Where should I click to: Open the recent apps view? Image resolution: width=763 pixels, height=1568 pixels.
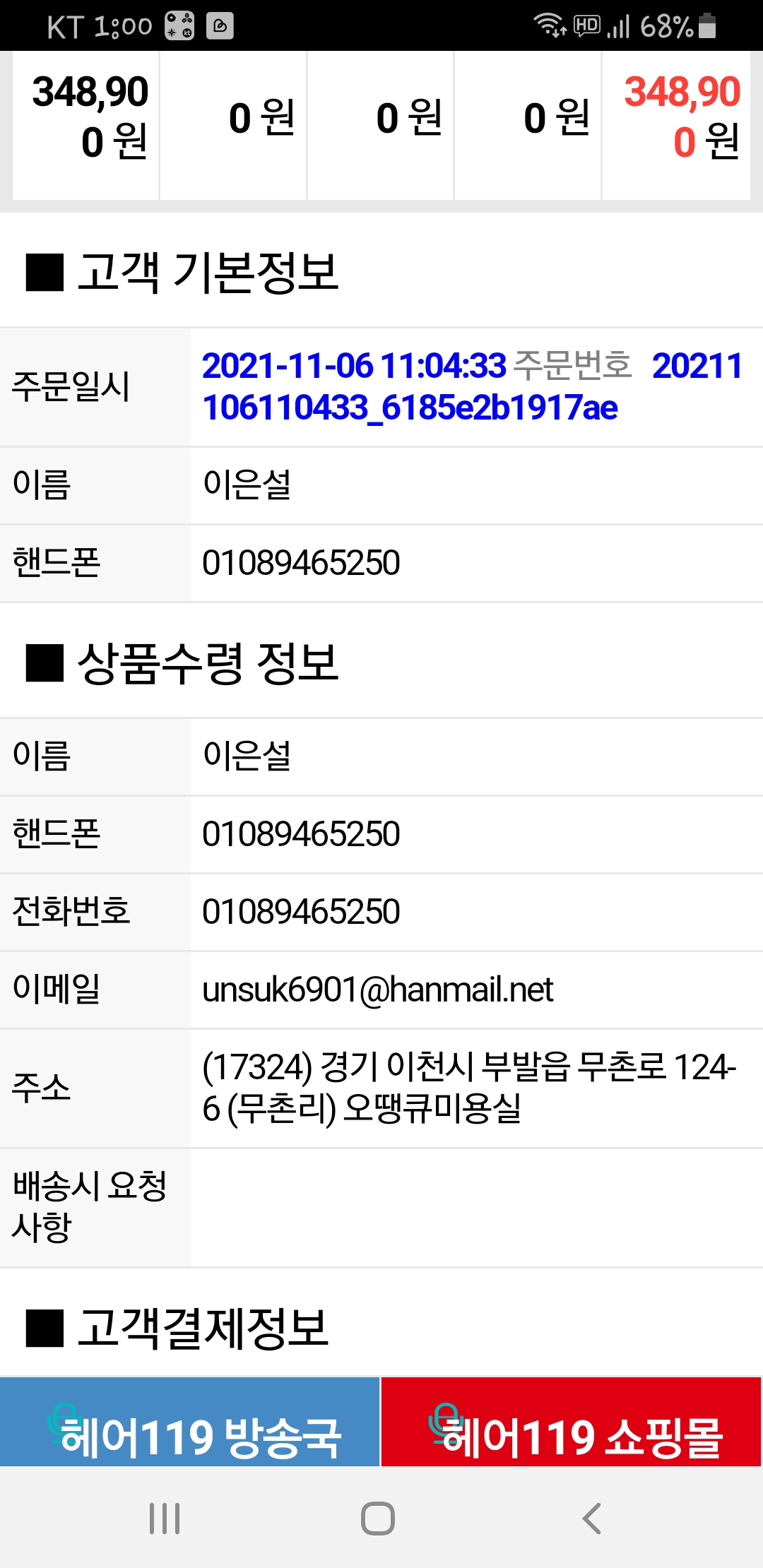(x=165, y=1518)
